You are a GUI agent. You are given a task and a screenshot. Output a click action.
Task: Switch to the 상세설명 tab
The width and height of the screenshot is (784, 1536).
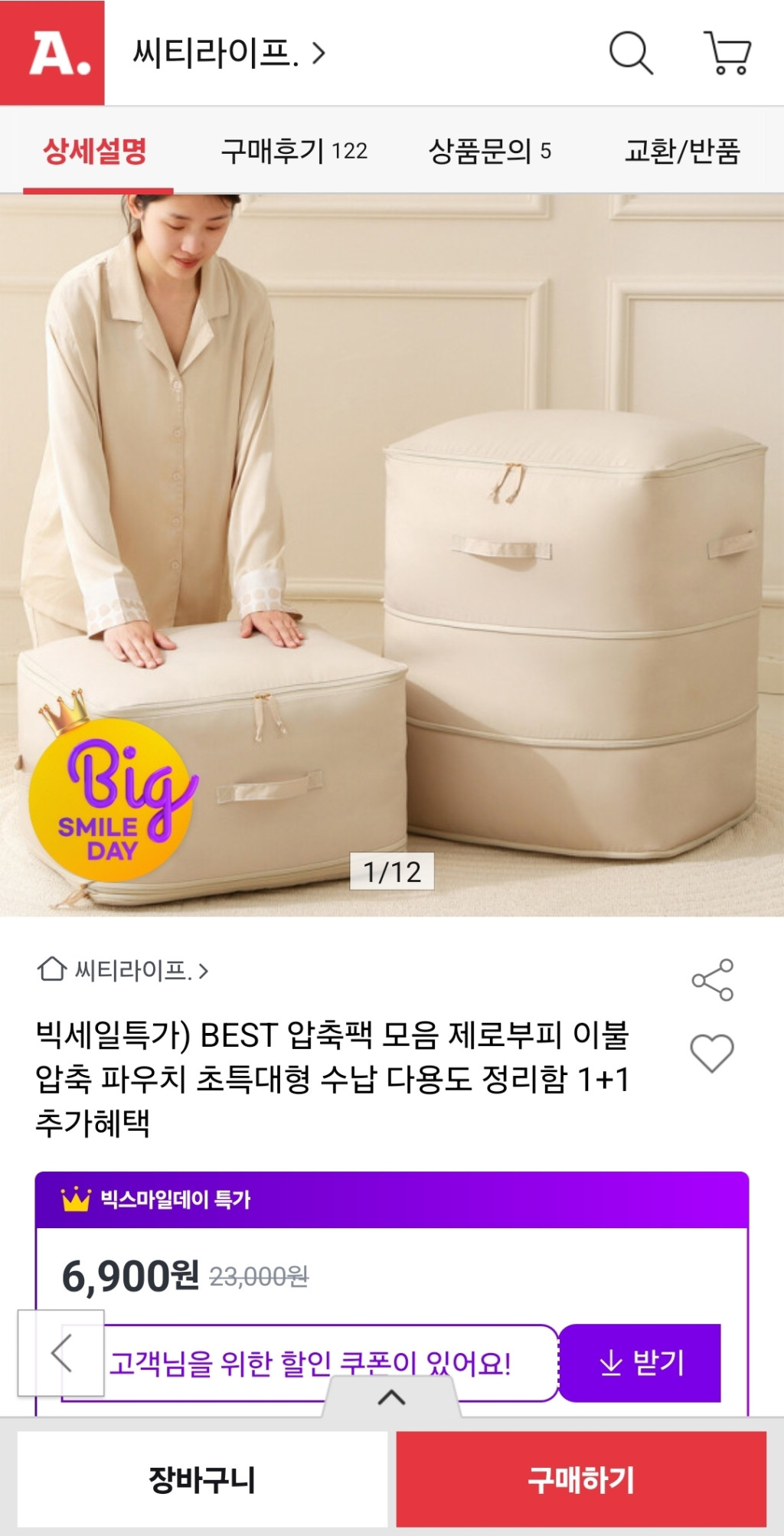tap(95, 151)
